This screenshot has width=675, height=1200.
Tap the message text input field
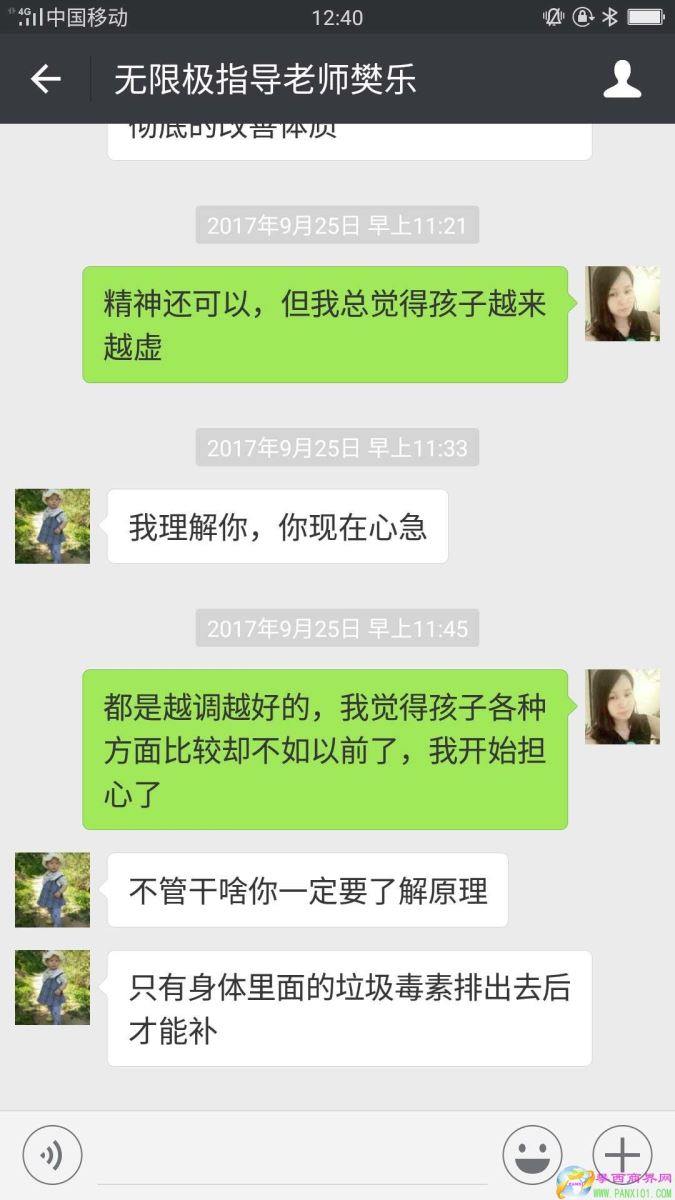pyautogui.click(x=292, y=1158)
